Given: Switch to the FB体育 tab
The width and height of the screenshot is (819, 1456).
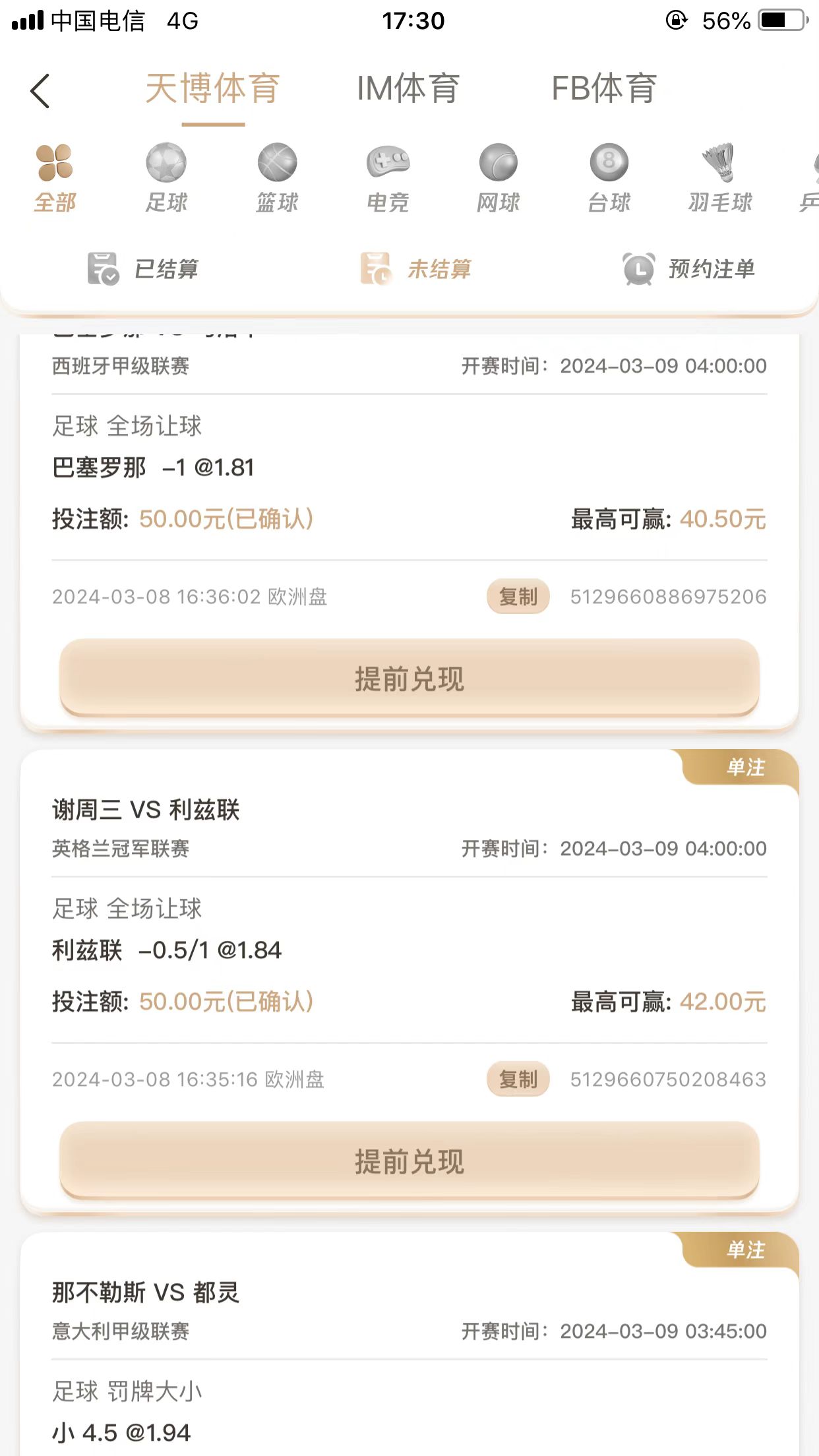Looking at the screenshot, I should 603,89.
